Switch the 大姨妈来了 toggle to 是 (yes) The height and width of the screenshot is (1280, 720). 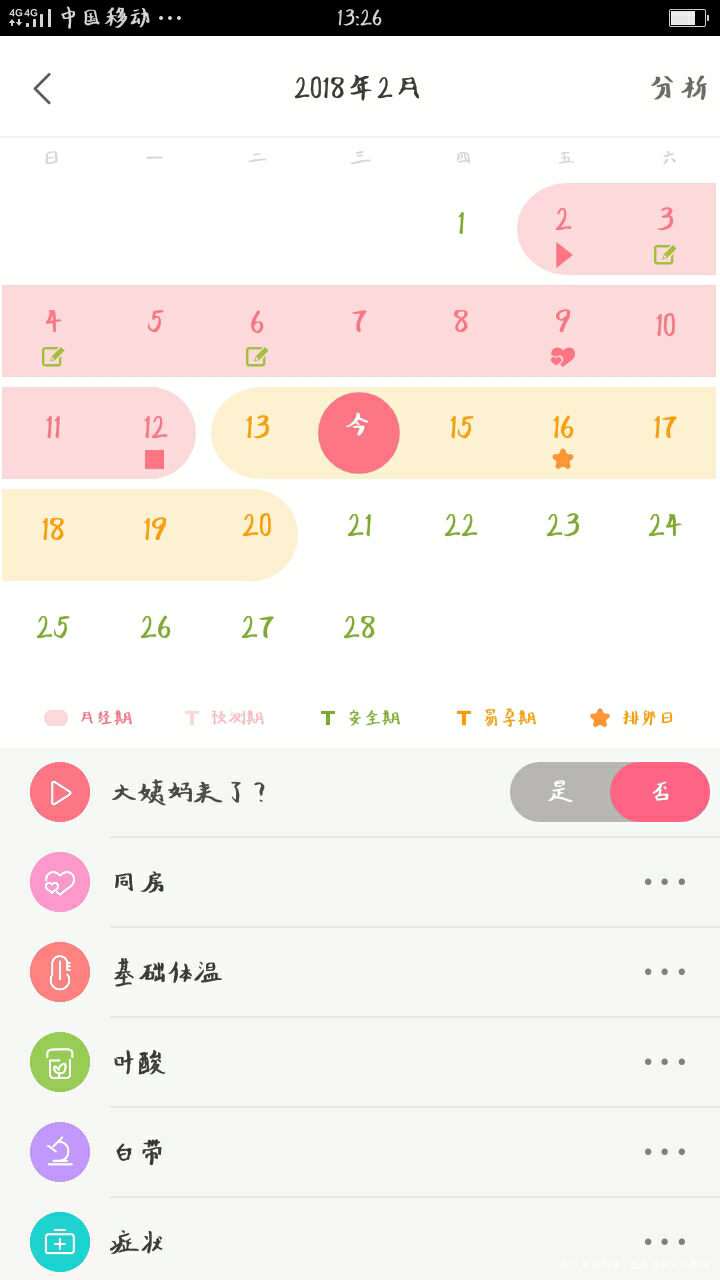(561, 791)
